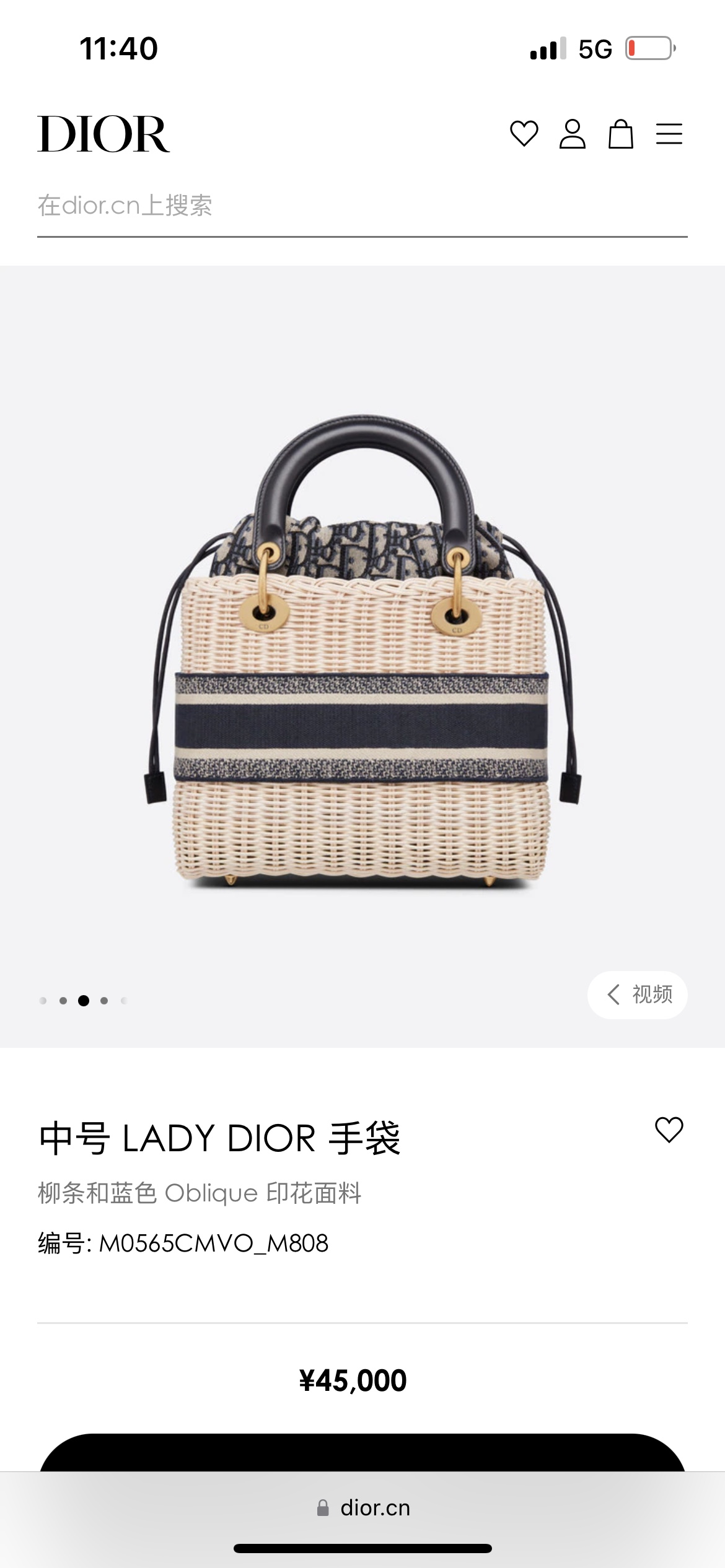Open the shopping bag

tap(620, 134)
